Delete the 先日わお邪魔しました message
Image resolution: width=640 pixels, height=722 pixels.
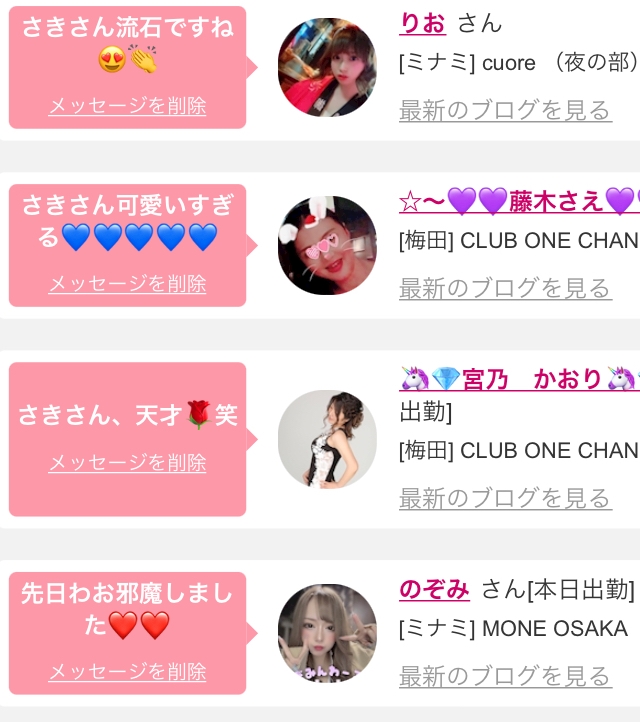pos(127,672)
